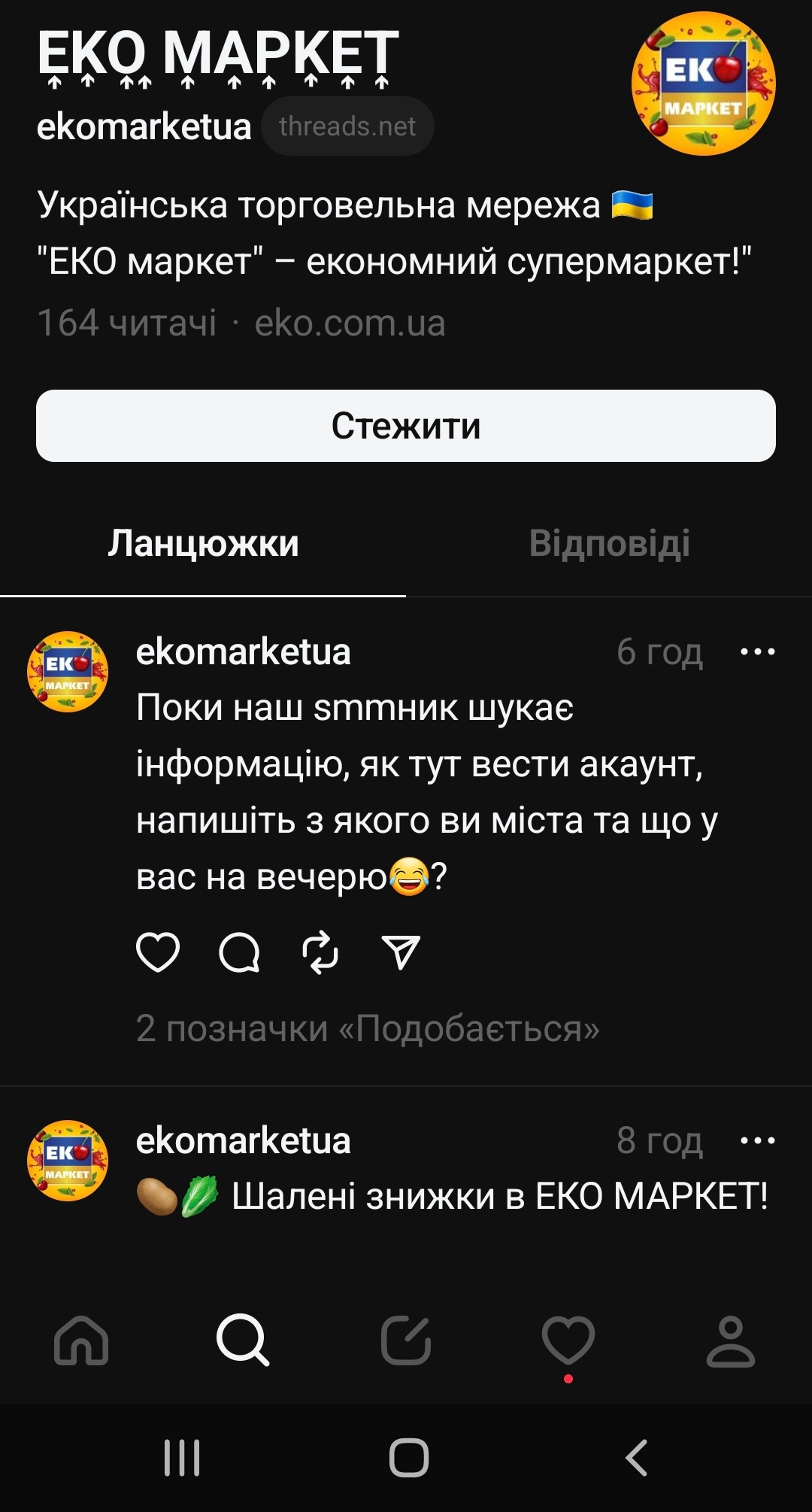Tap the system back button

tap(636, 1458)
